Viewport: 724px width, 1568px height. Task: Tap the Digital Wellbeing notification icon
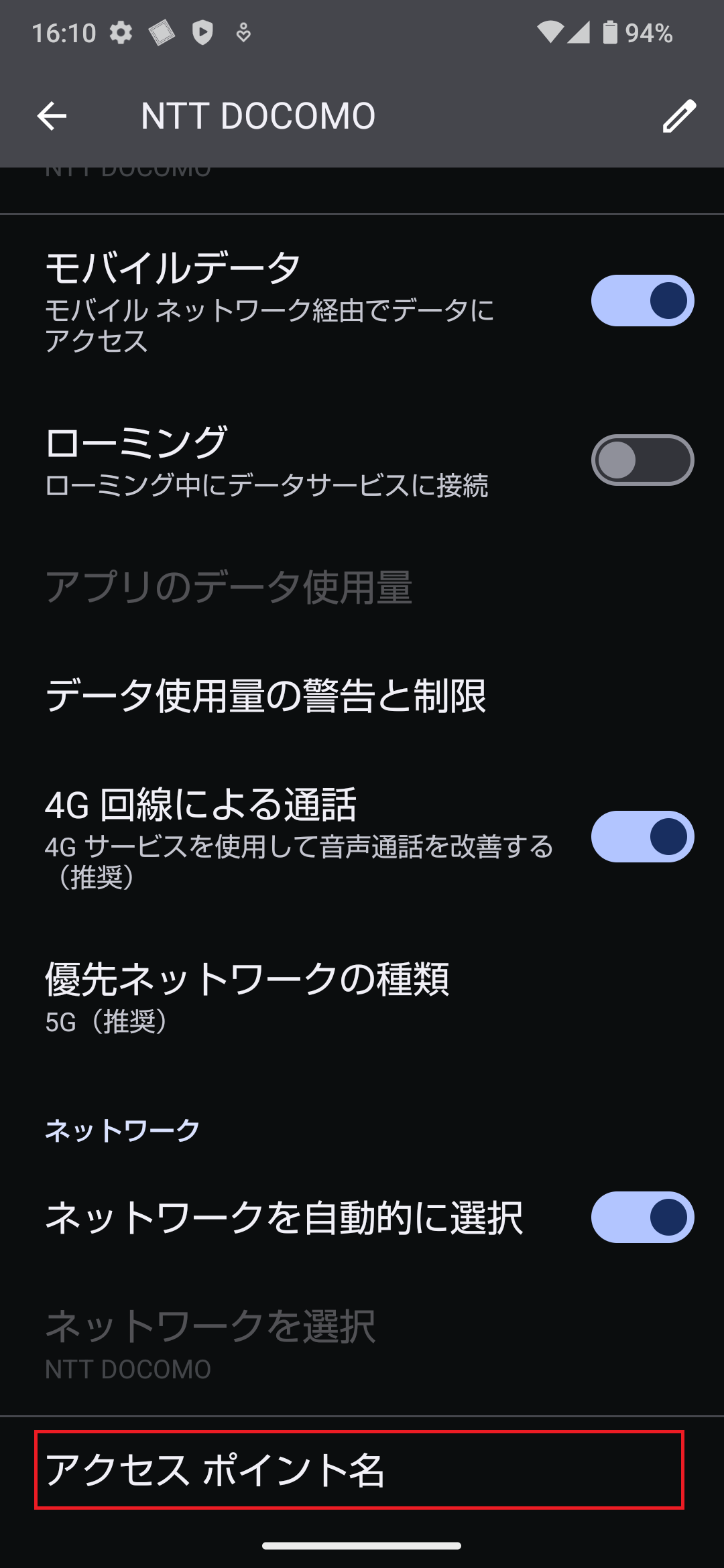[x=243, y=31]
